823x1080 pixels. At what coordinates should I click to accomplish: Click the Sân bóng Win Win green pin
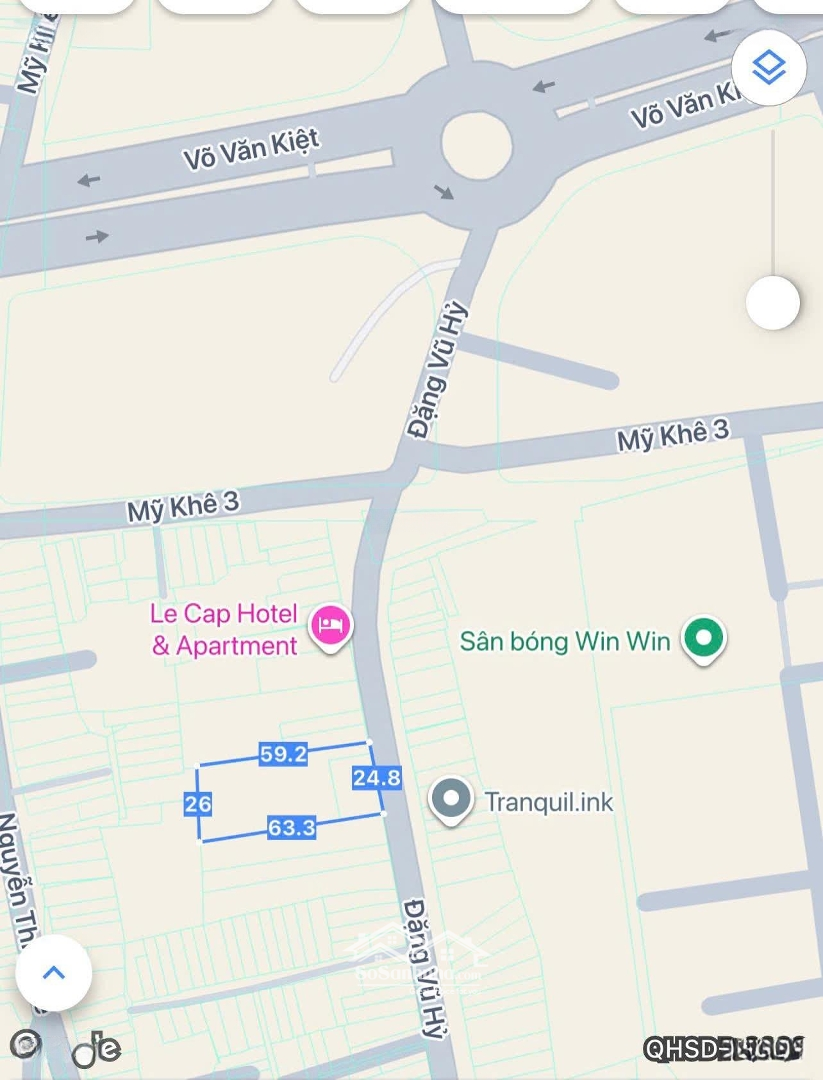coord(704,639)
